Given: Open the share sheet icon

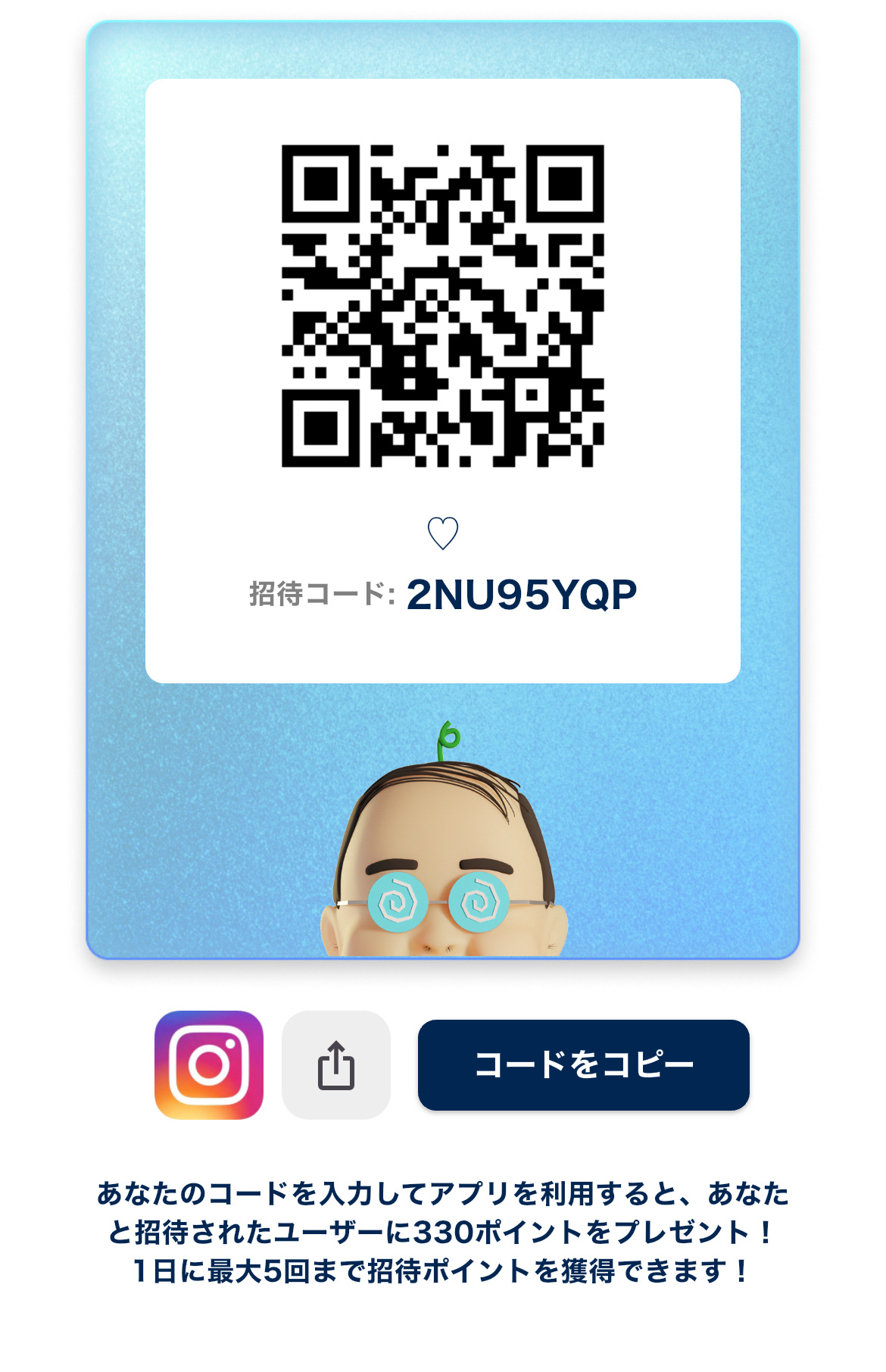Looking at the screenshot, I should (336, 1064).
